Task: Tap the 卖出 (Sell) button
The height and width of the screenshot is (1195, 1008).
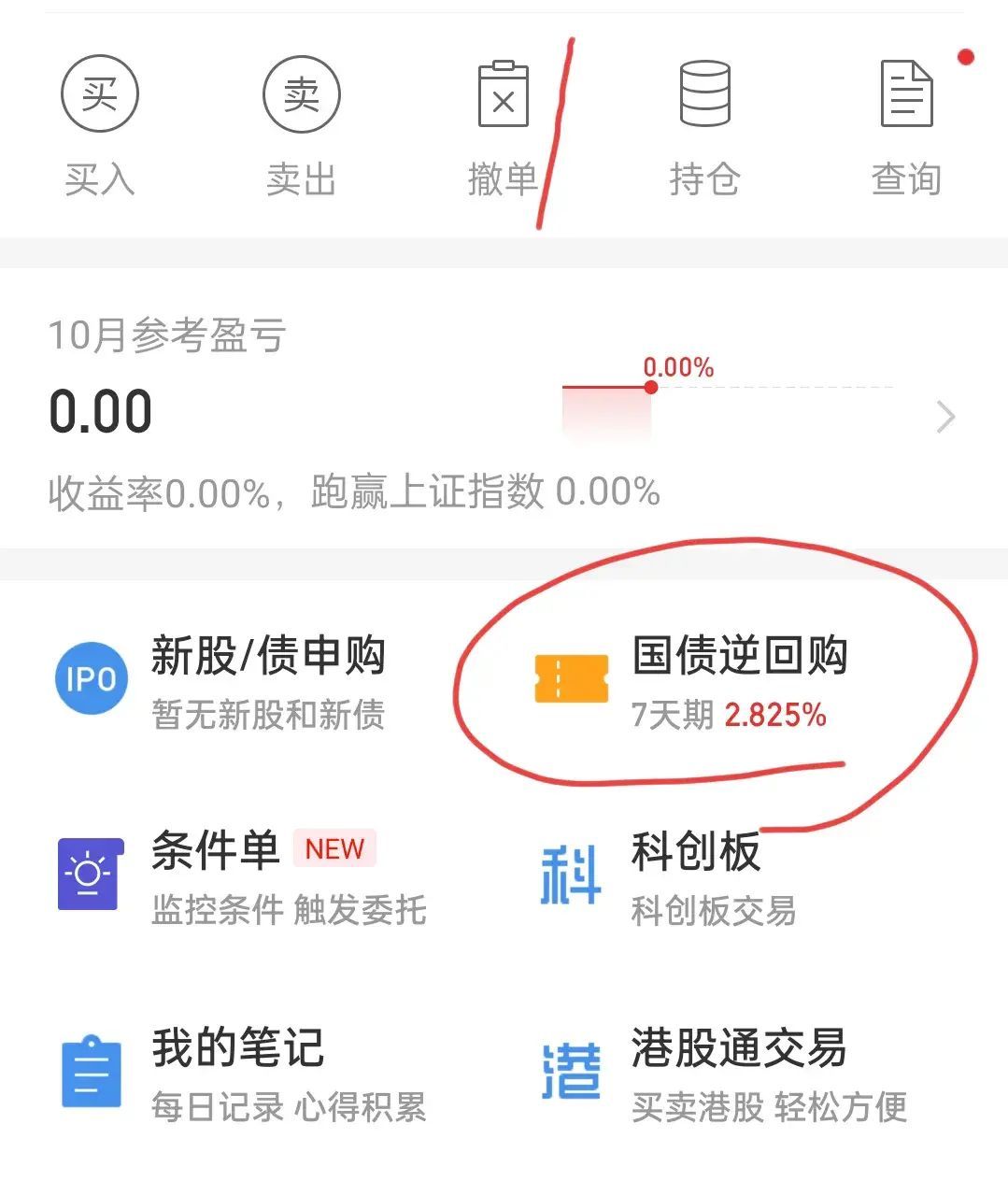Action: 301,124
